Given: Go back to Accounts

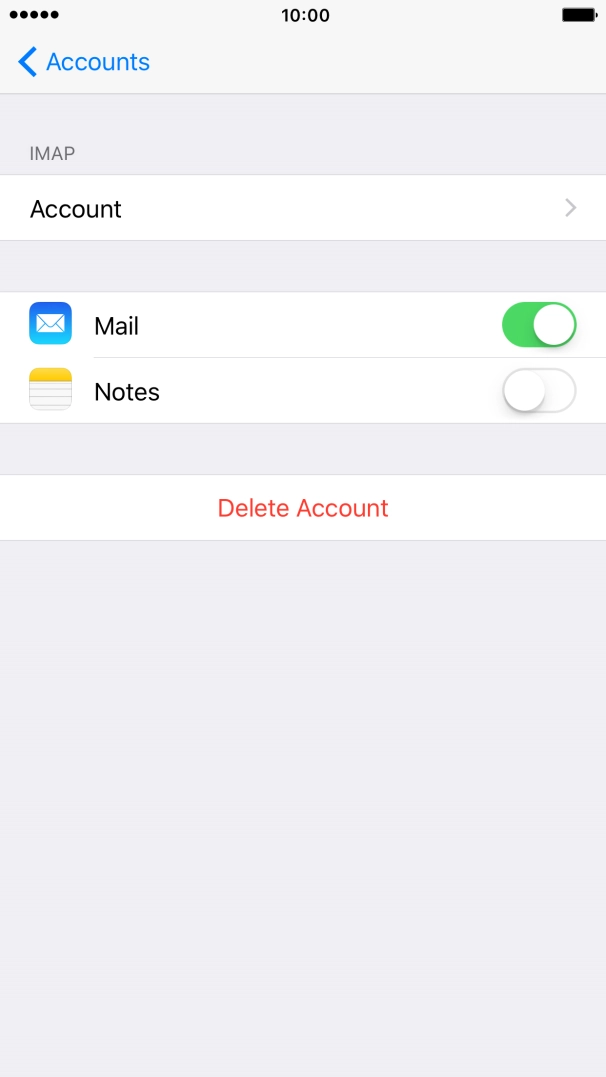Looking at the screenshot, I should tap(84, 62).
